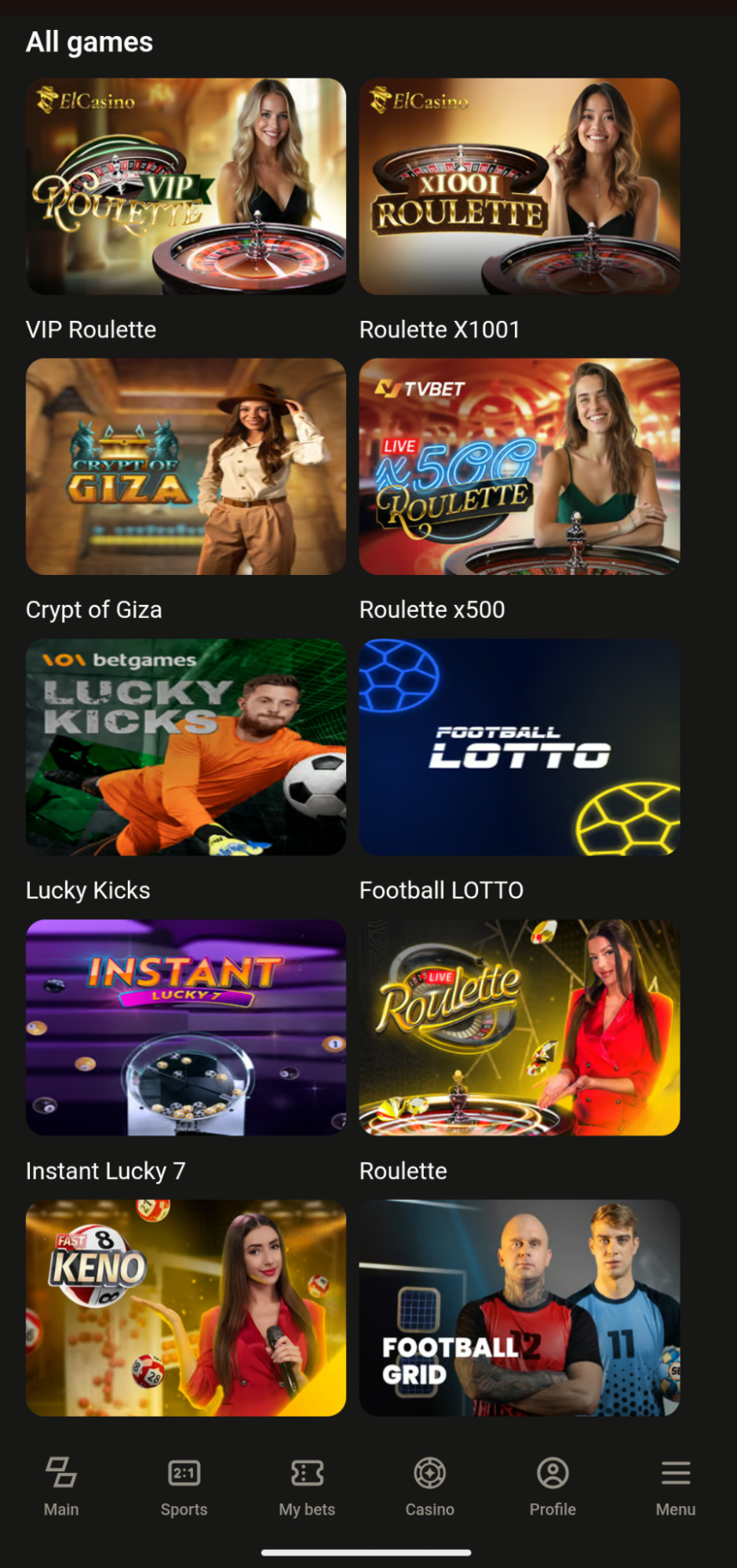737x1568 pixels.
Task: Start the Instant Lucky 7 game
Action: coord(186,1028)
